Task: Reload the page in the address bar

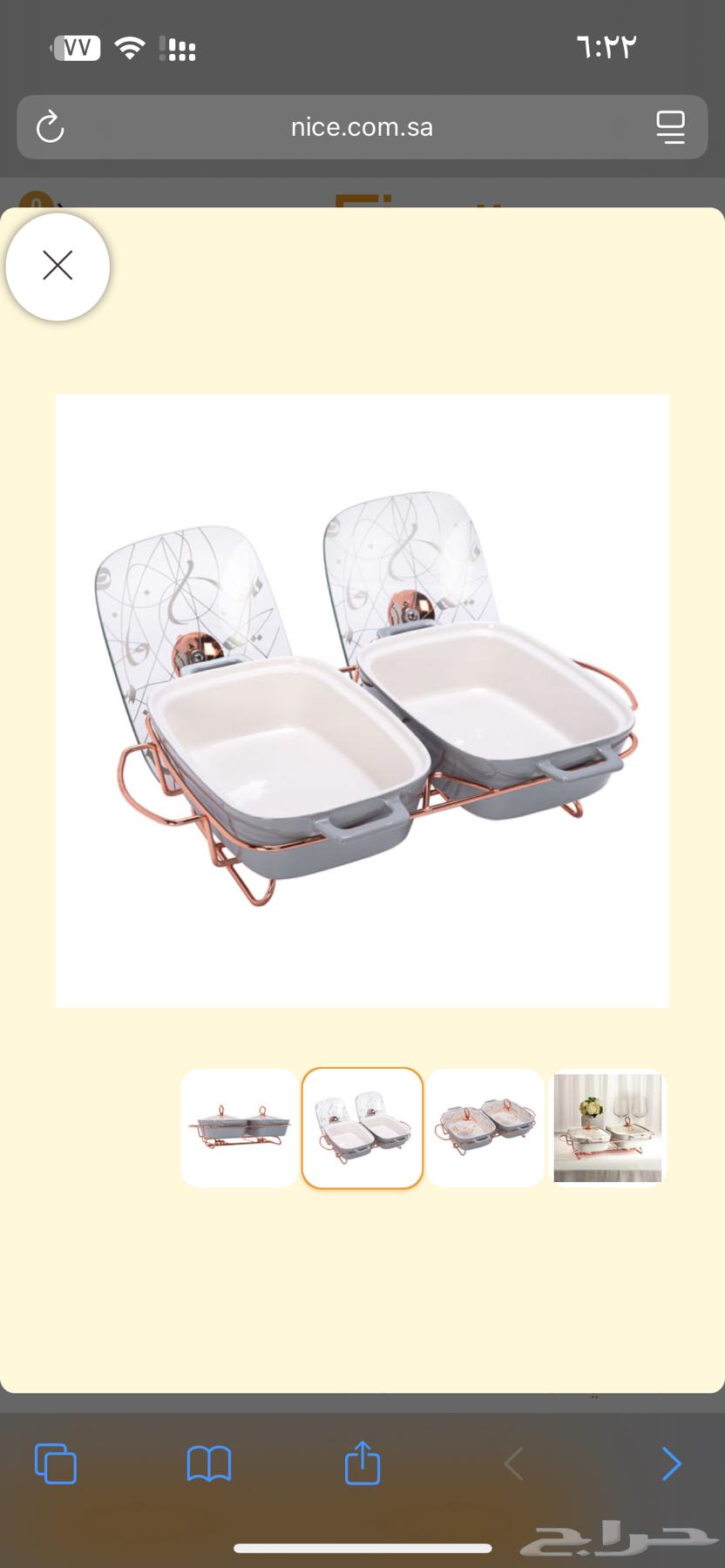Action: point(51,127)
